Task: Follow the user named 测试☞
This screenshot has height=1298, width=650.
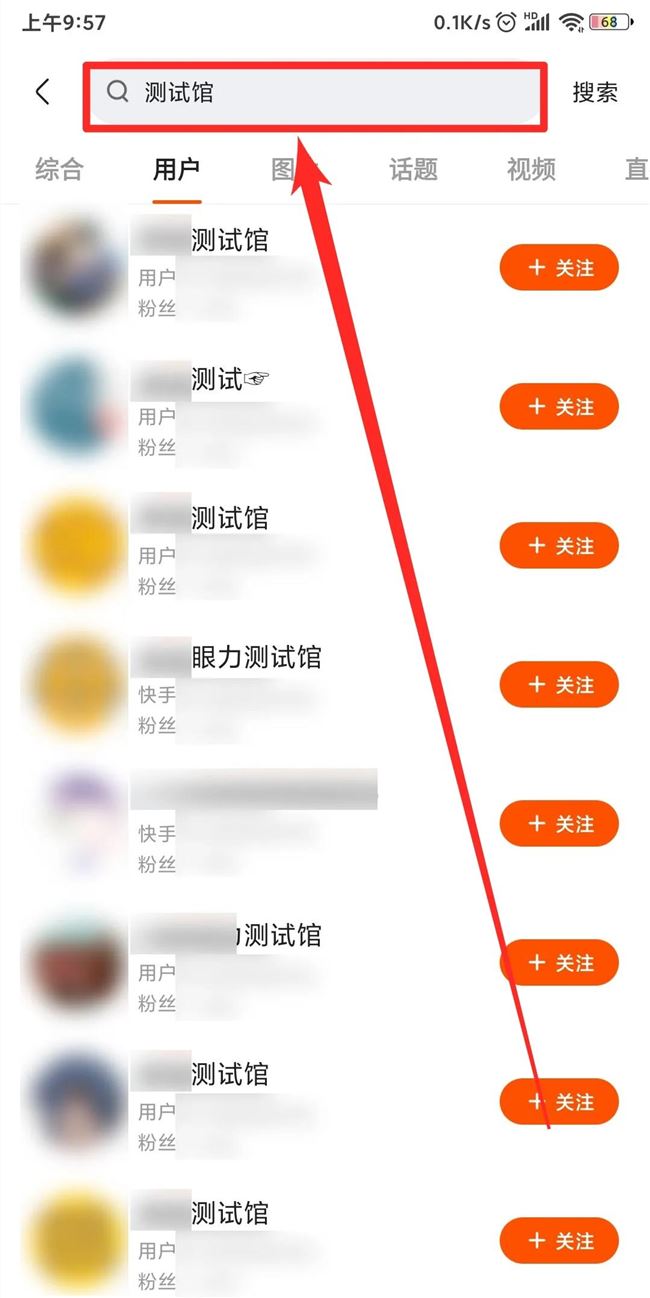Action: tap(559, 407)
